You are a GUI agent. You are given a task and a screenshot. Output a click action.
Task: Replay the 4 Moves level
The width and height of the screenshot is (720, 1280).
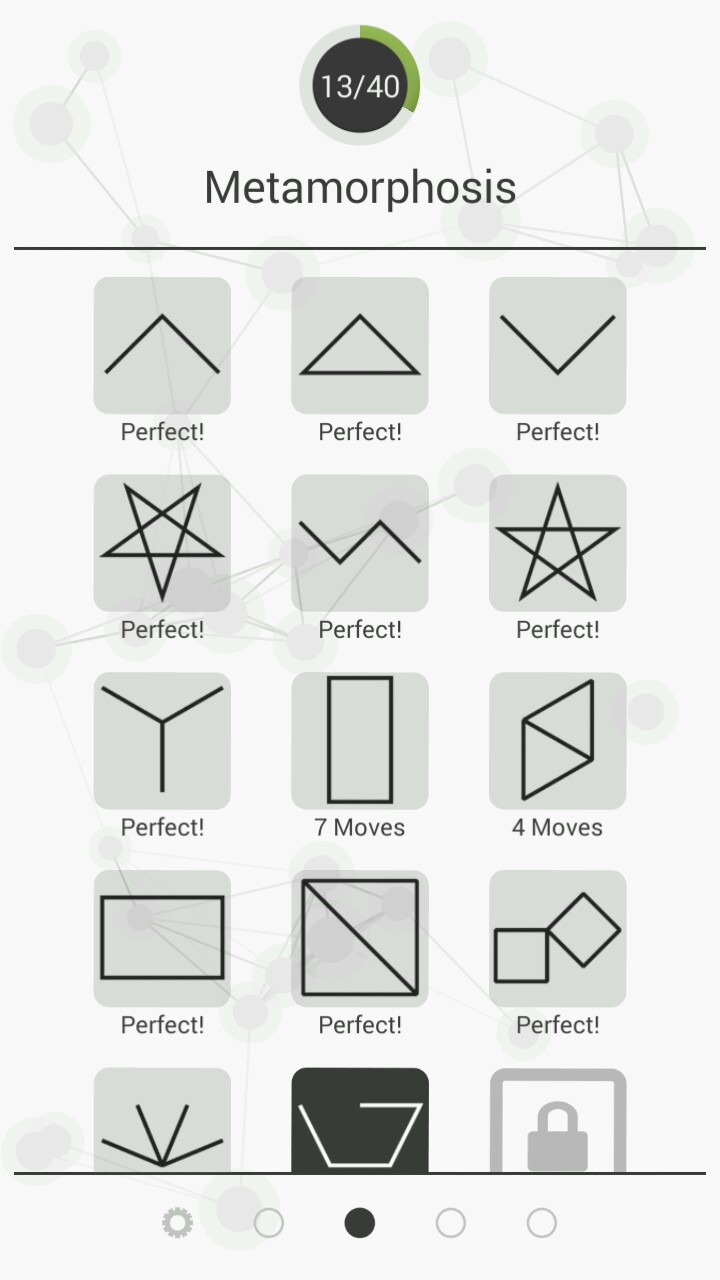pos(557,740)
